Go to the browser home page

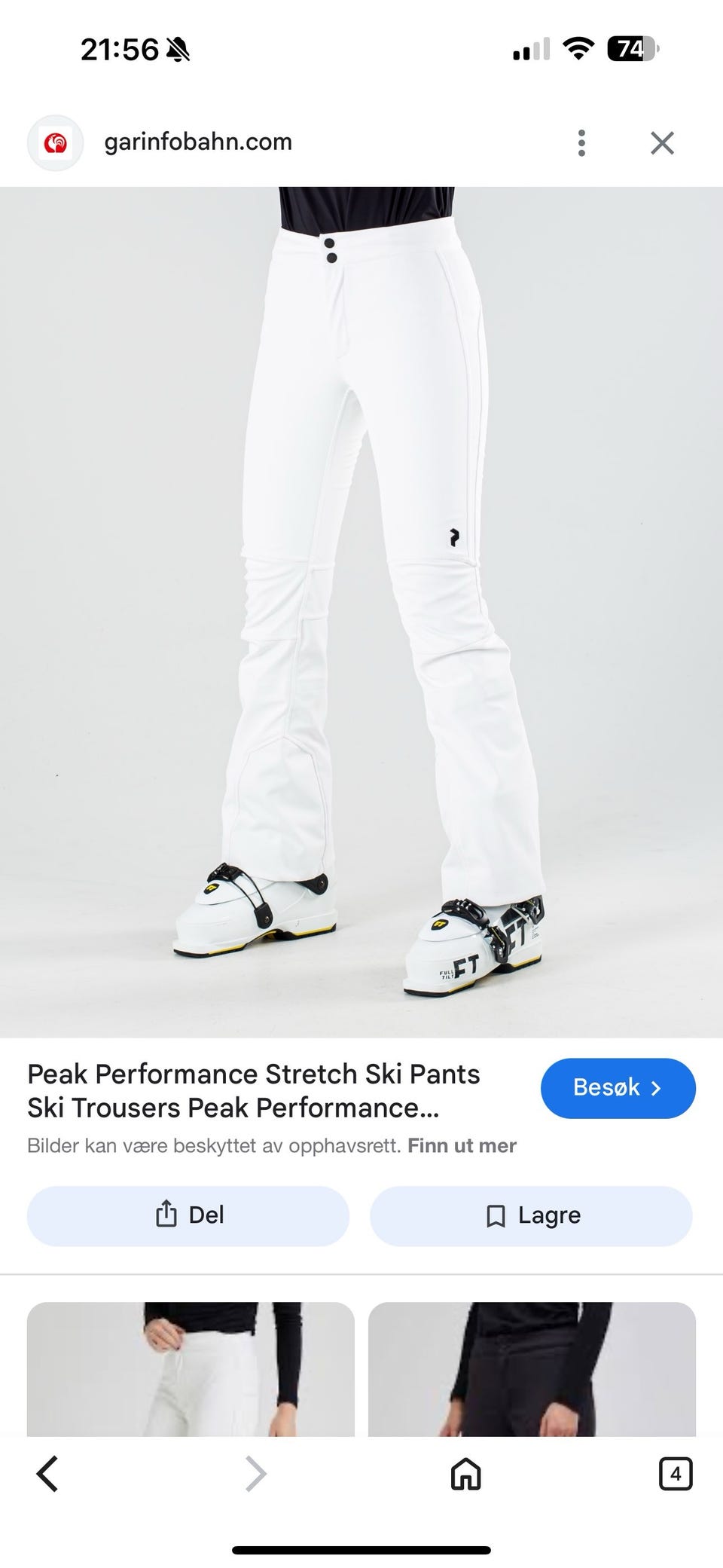(x=465, y=1474)
